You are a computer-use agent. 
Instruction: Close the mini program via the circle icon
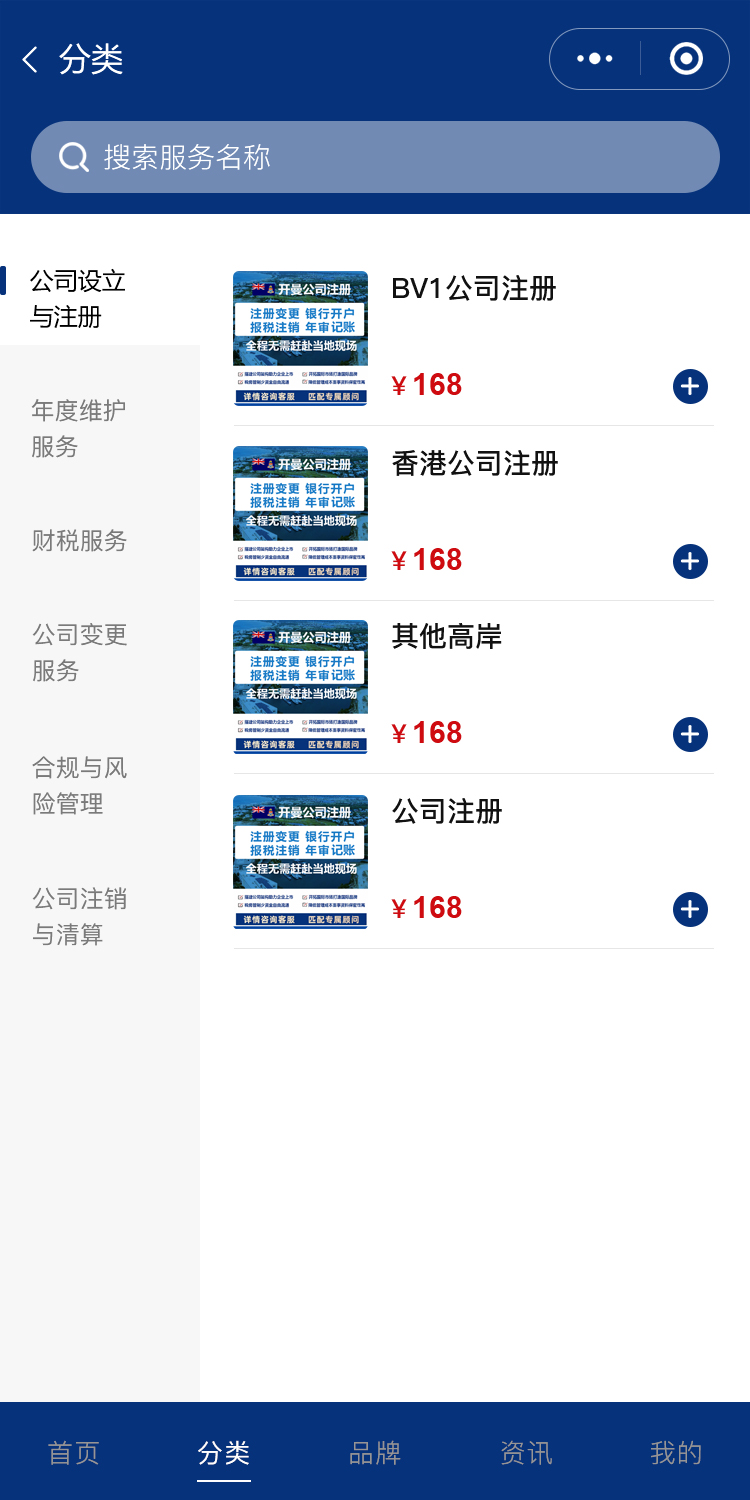pyautogui.click(x=686, y=59)
